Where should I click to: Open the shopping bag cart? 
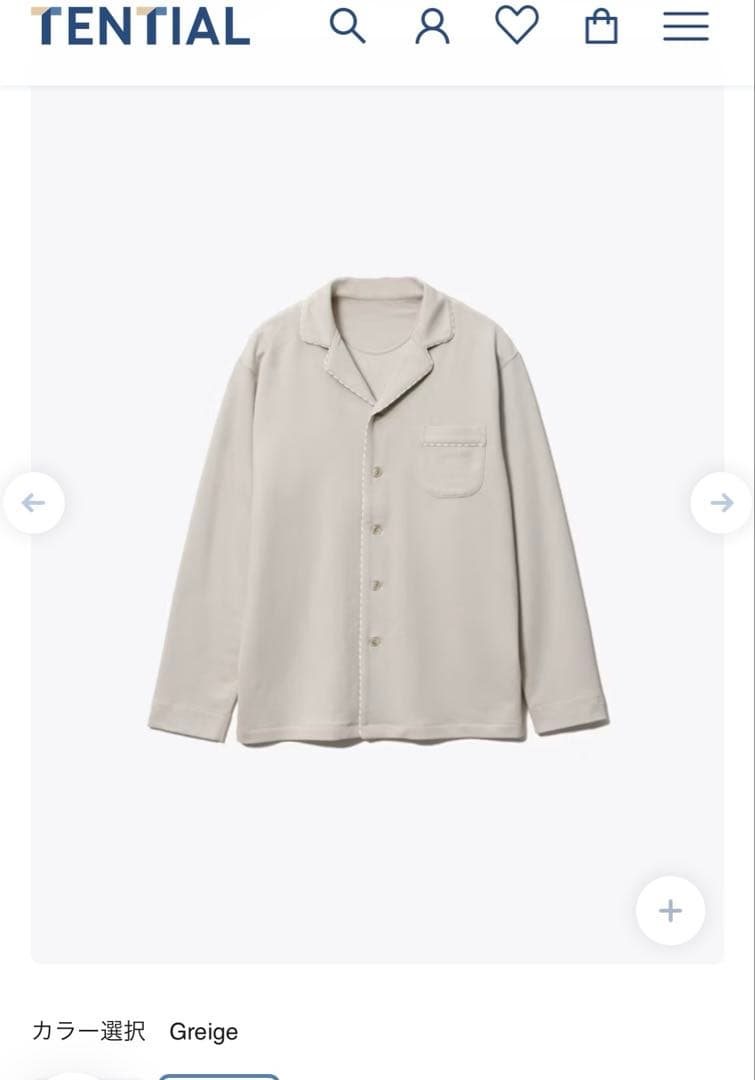point(601,26)
